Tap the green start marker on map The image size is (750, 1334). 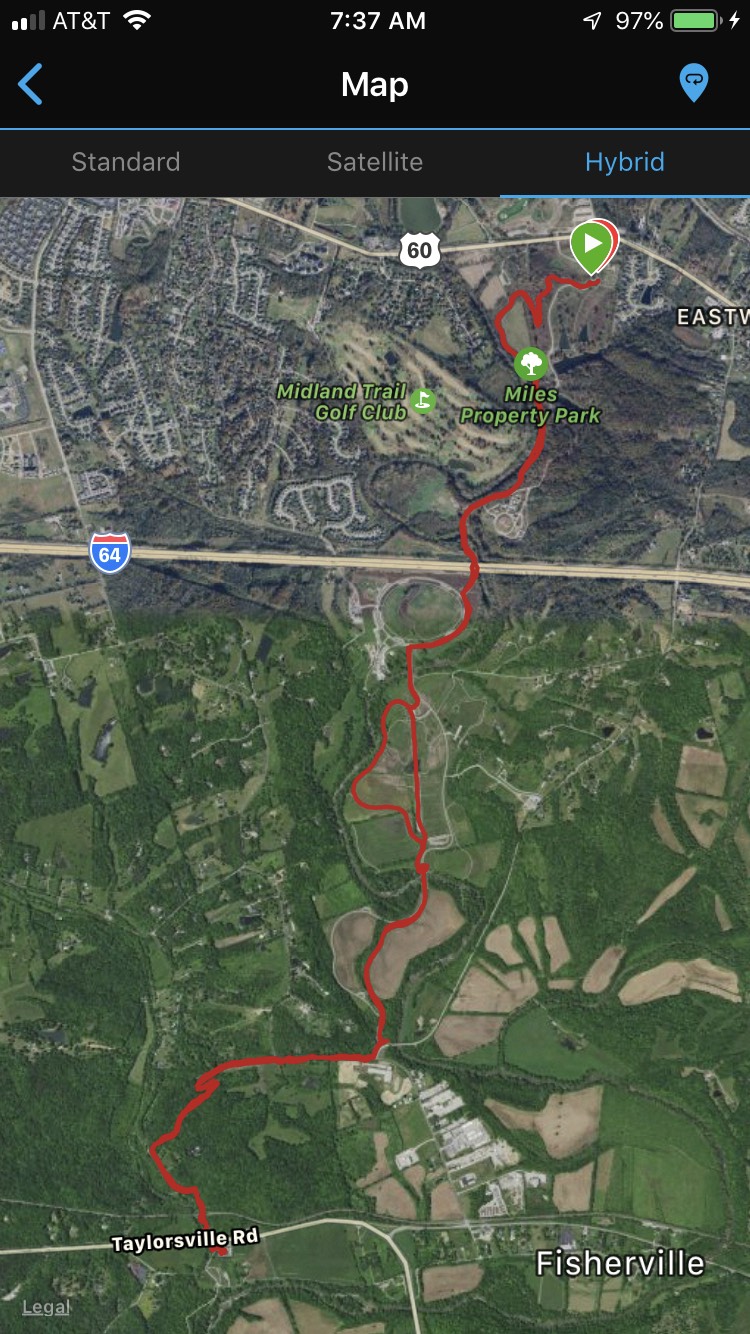pyautogui.click(x=593, y=245)
